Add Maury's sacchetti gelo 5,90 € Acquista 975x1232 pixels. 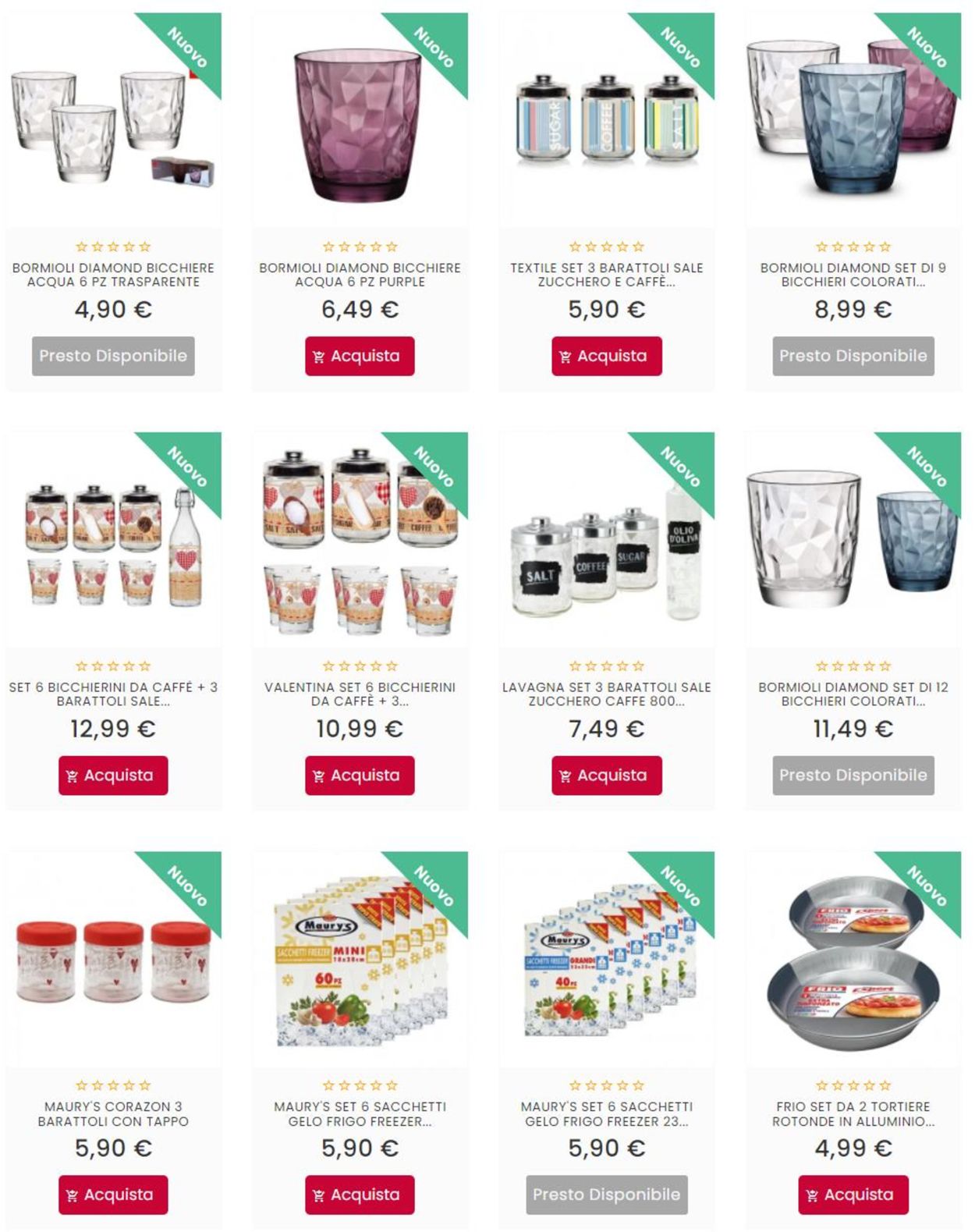[x=360, y=1194]
